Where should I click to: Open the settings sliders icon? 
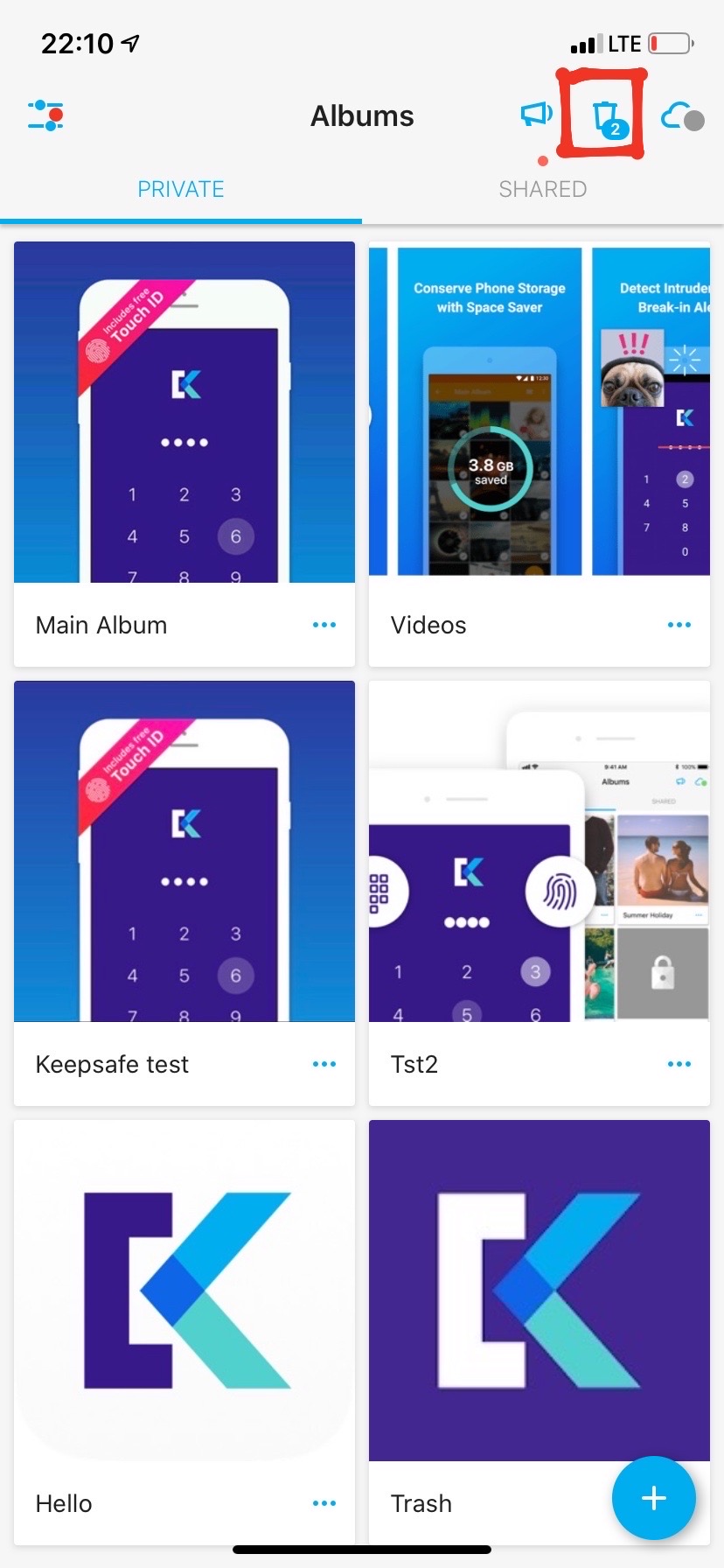45,115
